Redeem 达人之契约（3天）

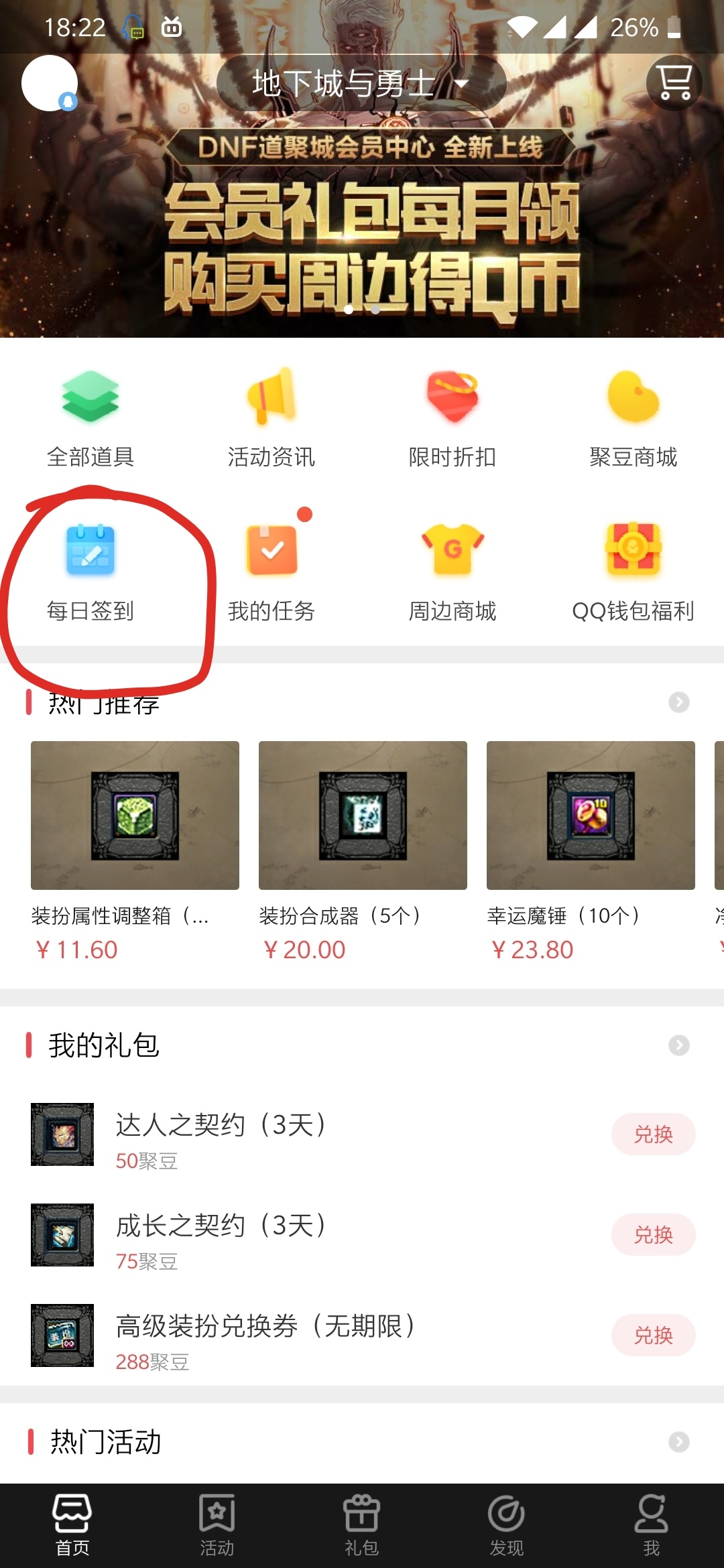pyautogui.click(x=653, y=1134)
